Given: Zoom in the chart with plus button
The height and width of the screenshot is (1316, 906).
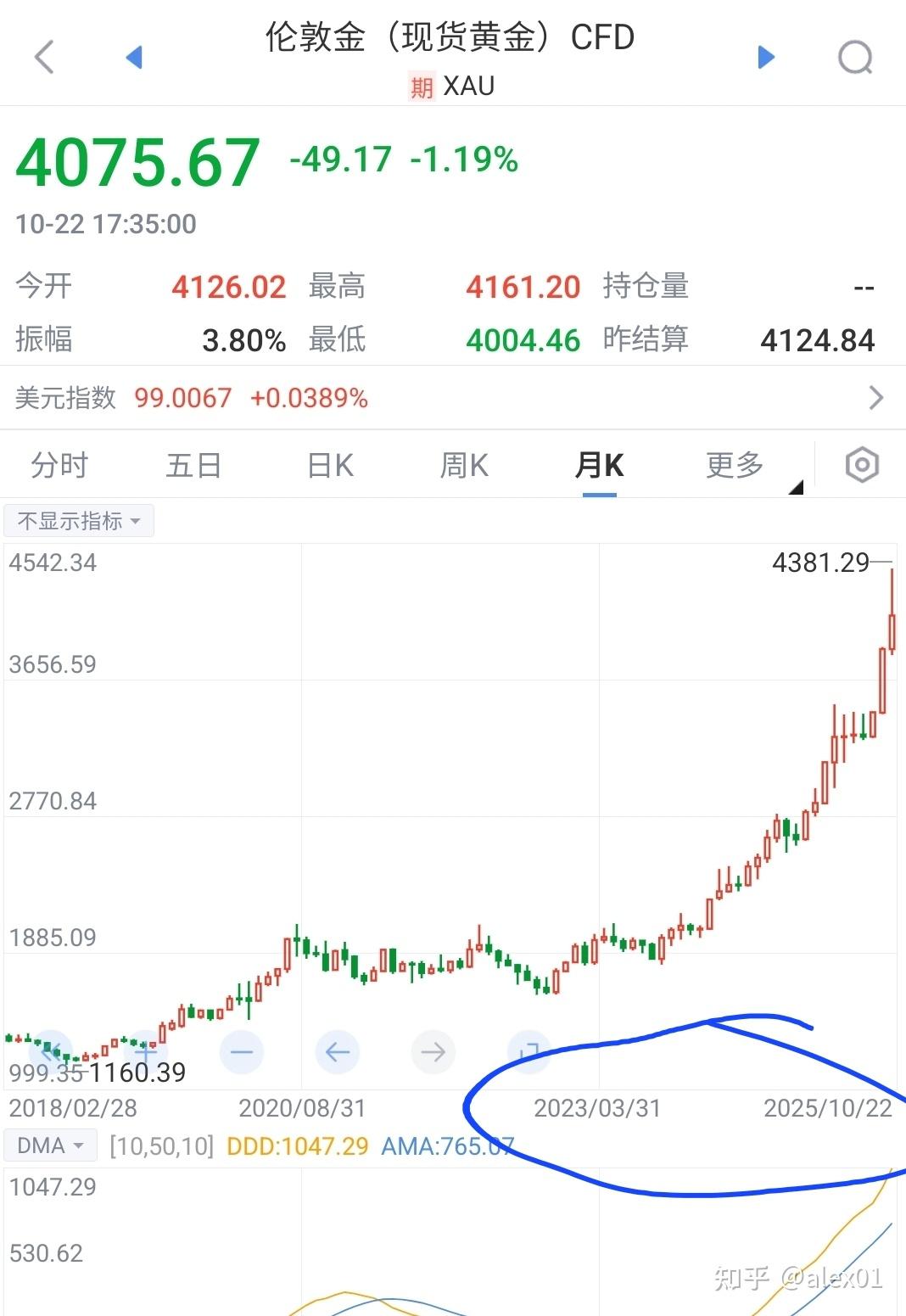Looking at the screenshot, I should 146,1052.
